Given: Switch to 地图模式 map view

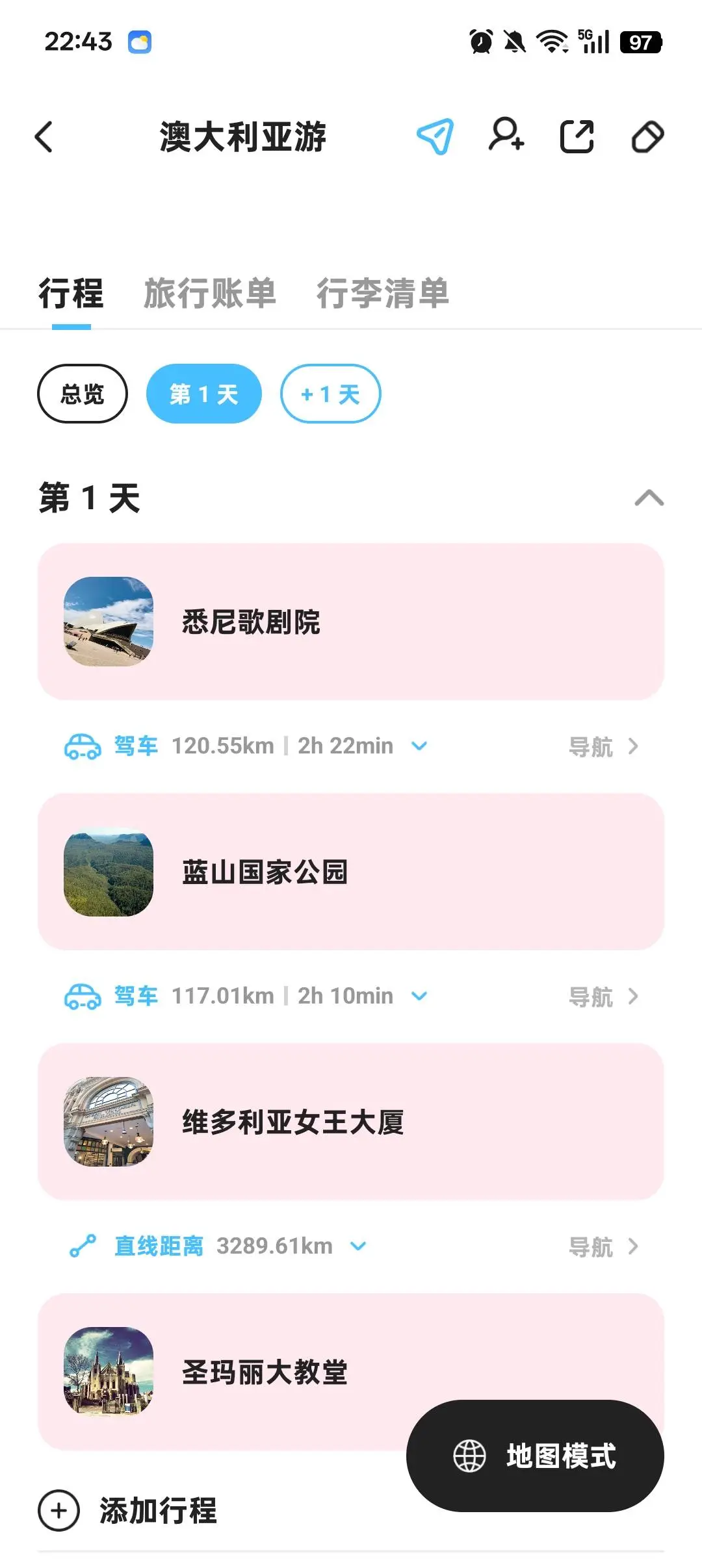Looking at the screenshot, I should pyautogui.click(x=535, y=1456).
